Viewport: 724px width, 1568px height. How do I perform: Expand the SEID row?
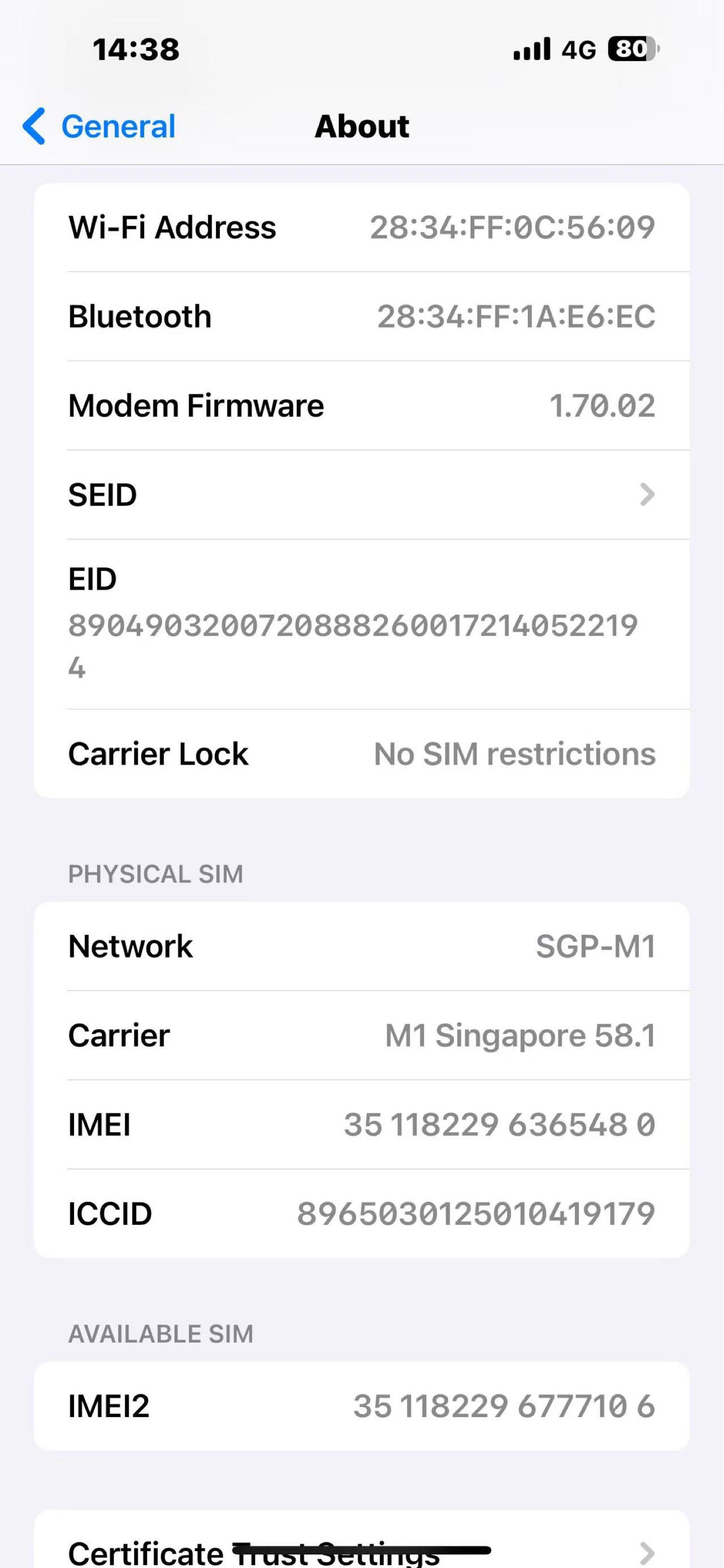click(362, 494)
